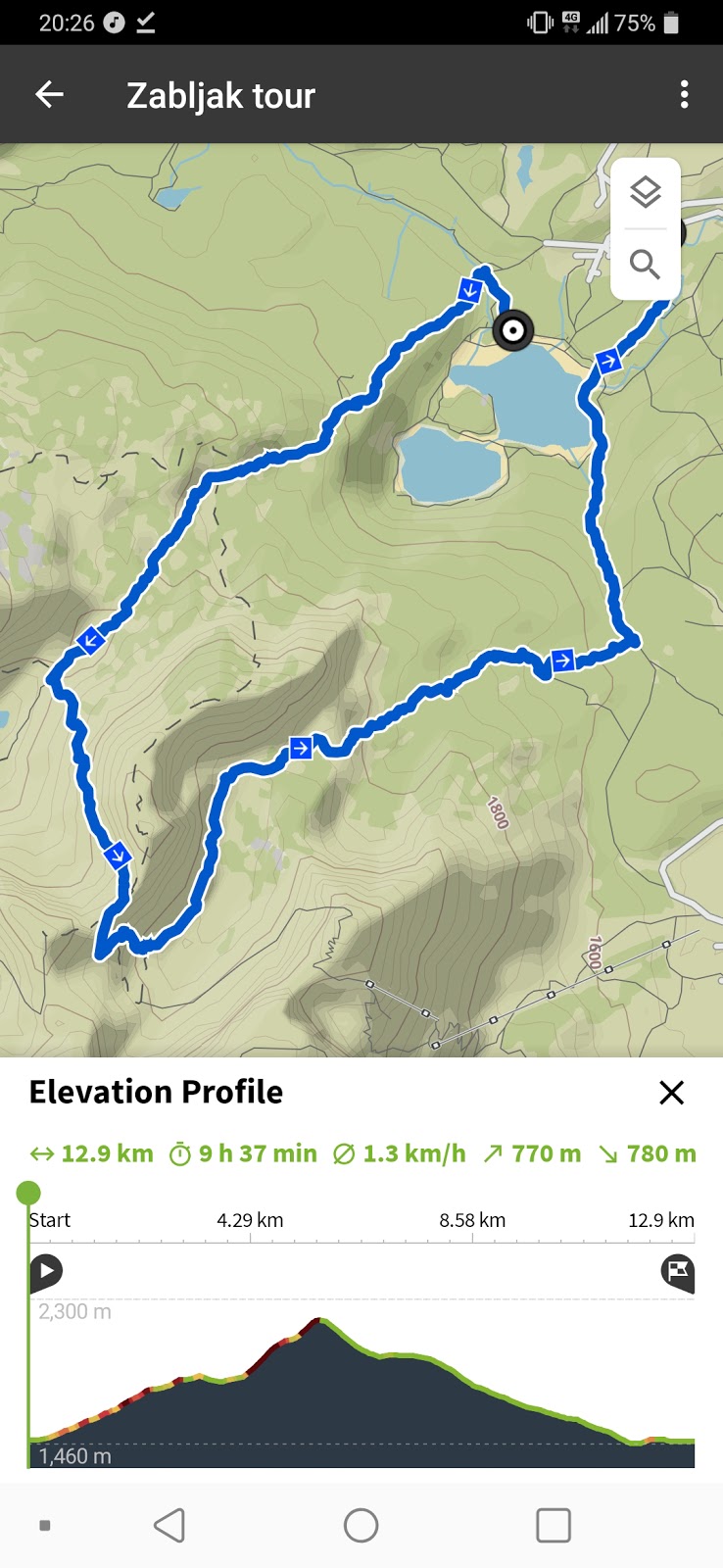Open recent apps view
Image resolution: width=723 pixels, height=1568 pixels.
[x=553, y=1525]
